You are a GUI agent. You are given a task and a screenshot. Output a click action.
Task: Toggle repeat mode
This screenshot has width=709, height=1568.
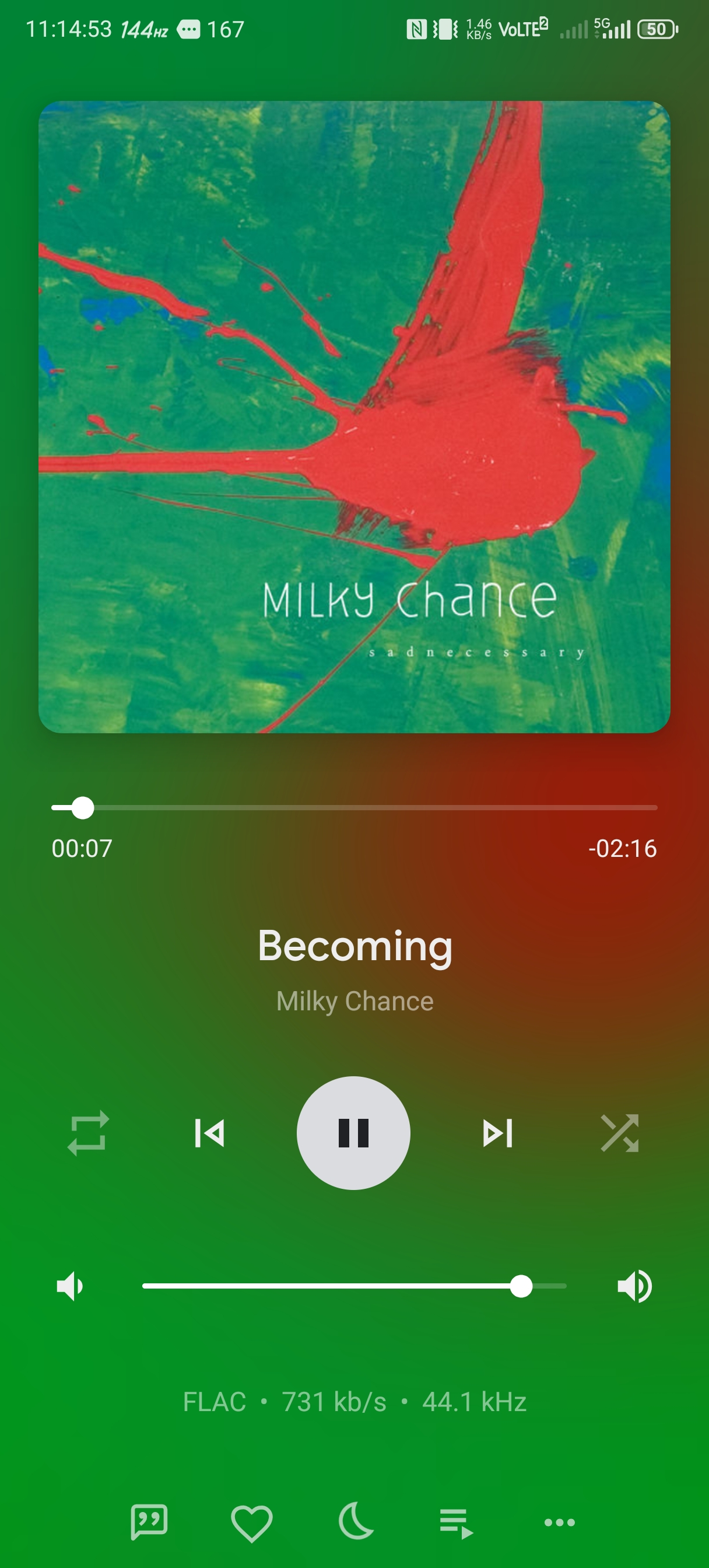[88, 1133]
